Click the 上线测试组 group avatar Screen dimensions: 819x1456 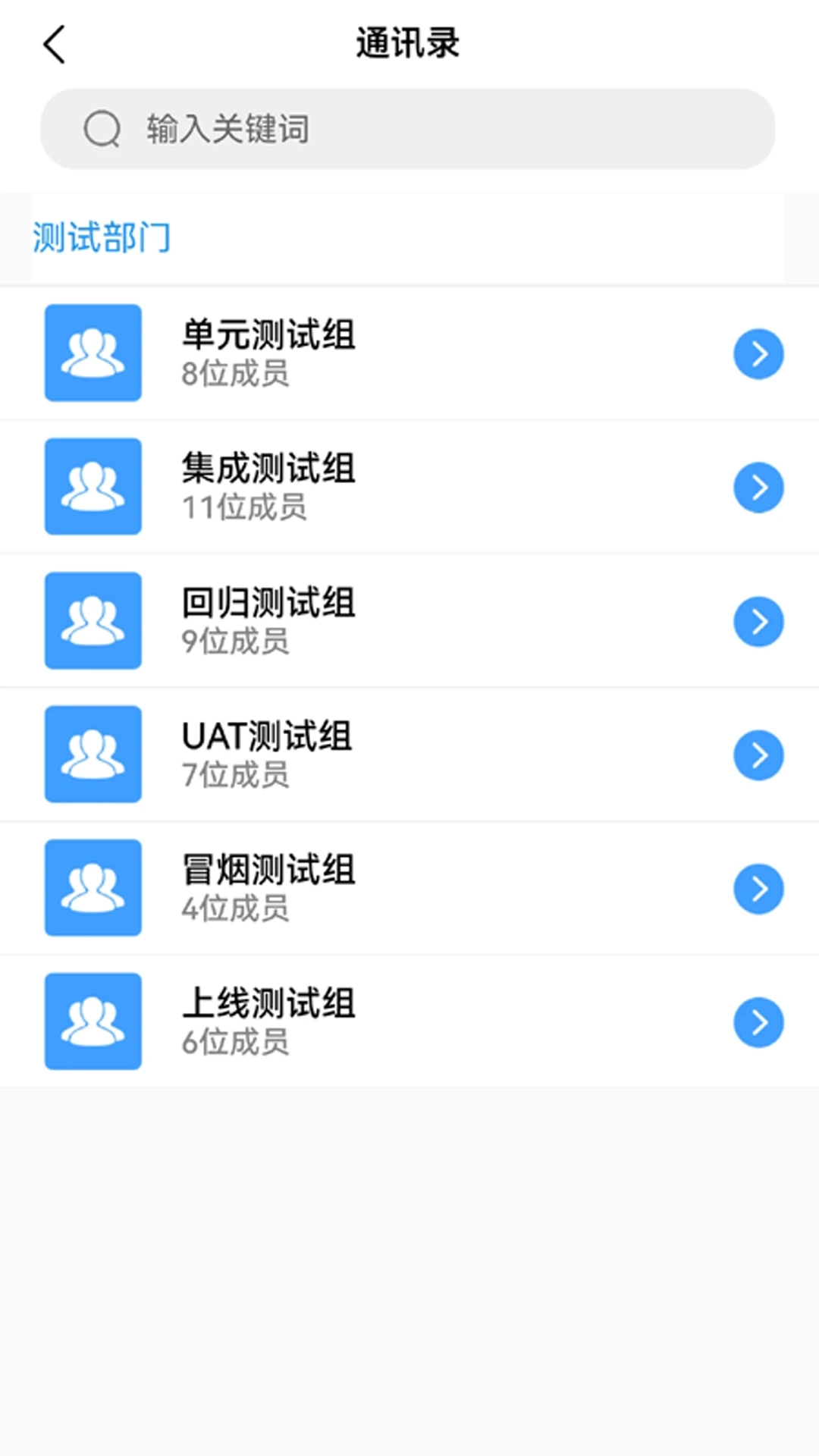point(93,1021)
